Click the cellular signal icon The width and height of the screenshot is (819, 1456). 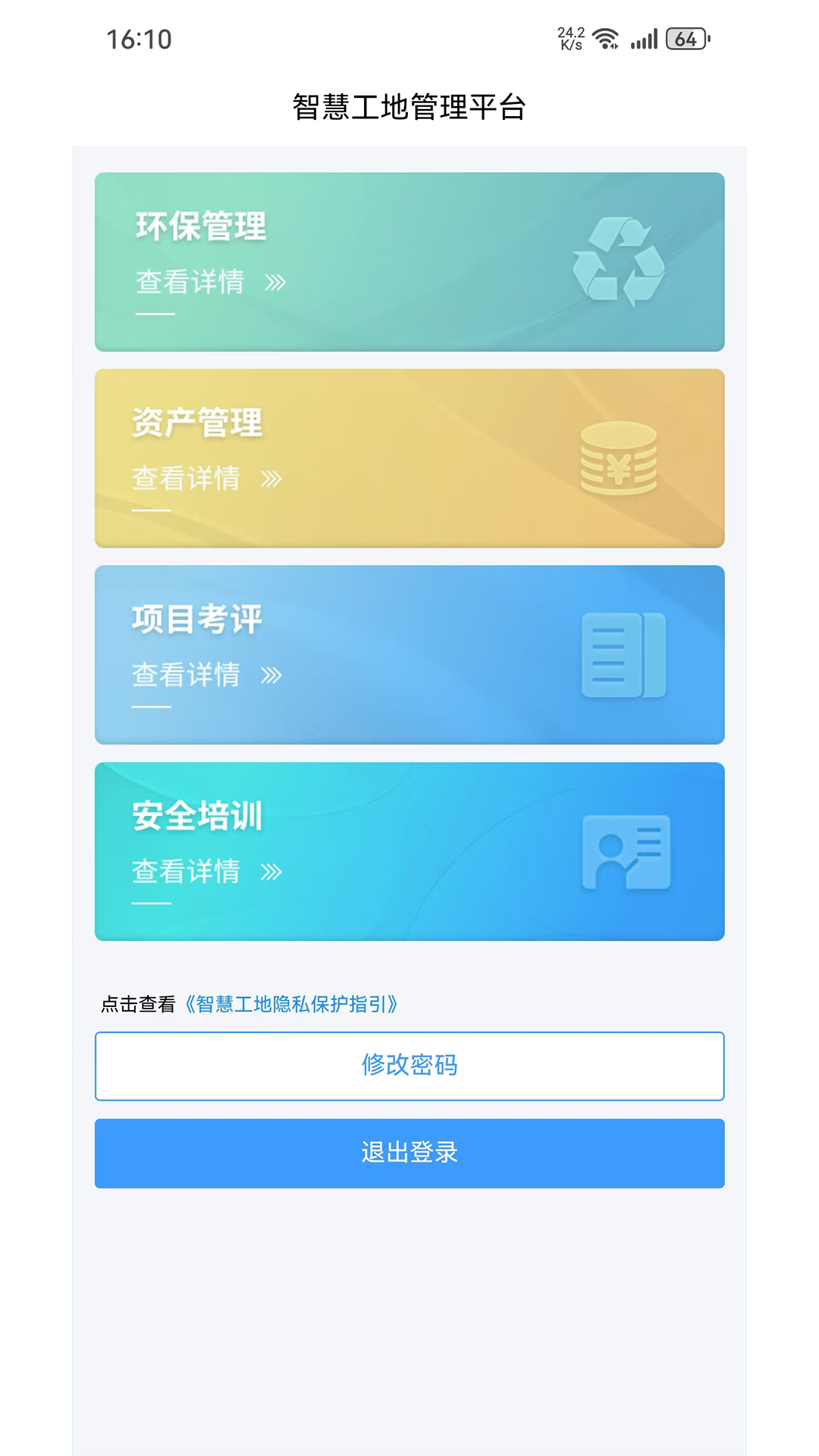pos(646,39)
